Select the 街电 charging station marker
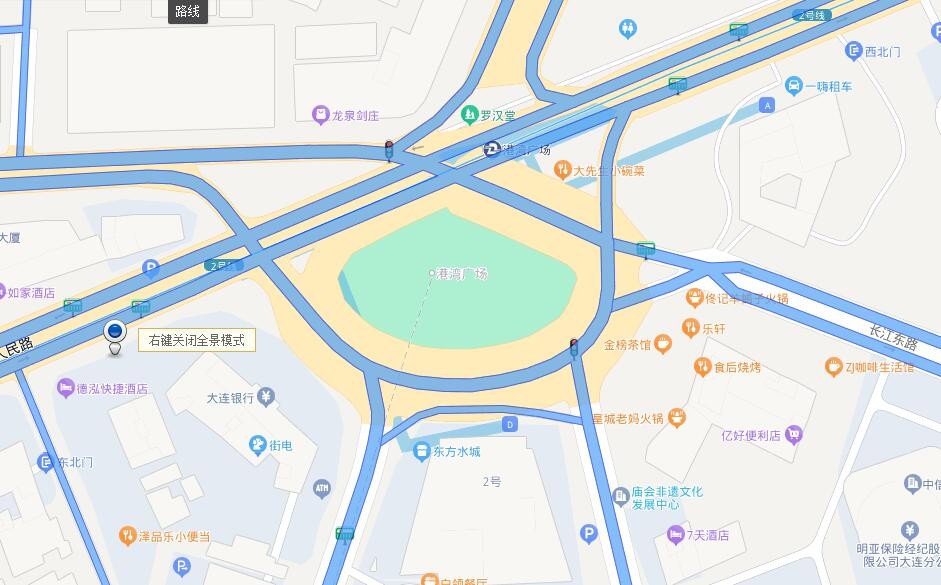The width and height of the screenshot is (941, 585). 258,445
